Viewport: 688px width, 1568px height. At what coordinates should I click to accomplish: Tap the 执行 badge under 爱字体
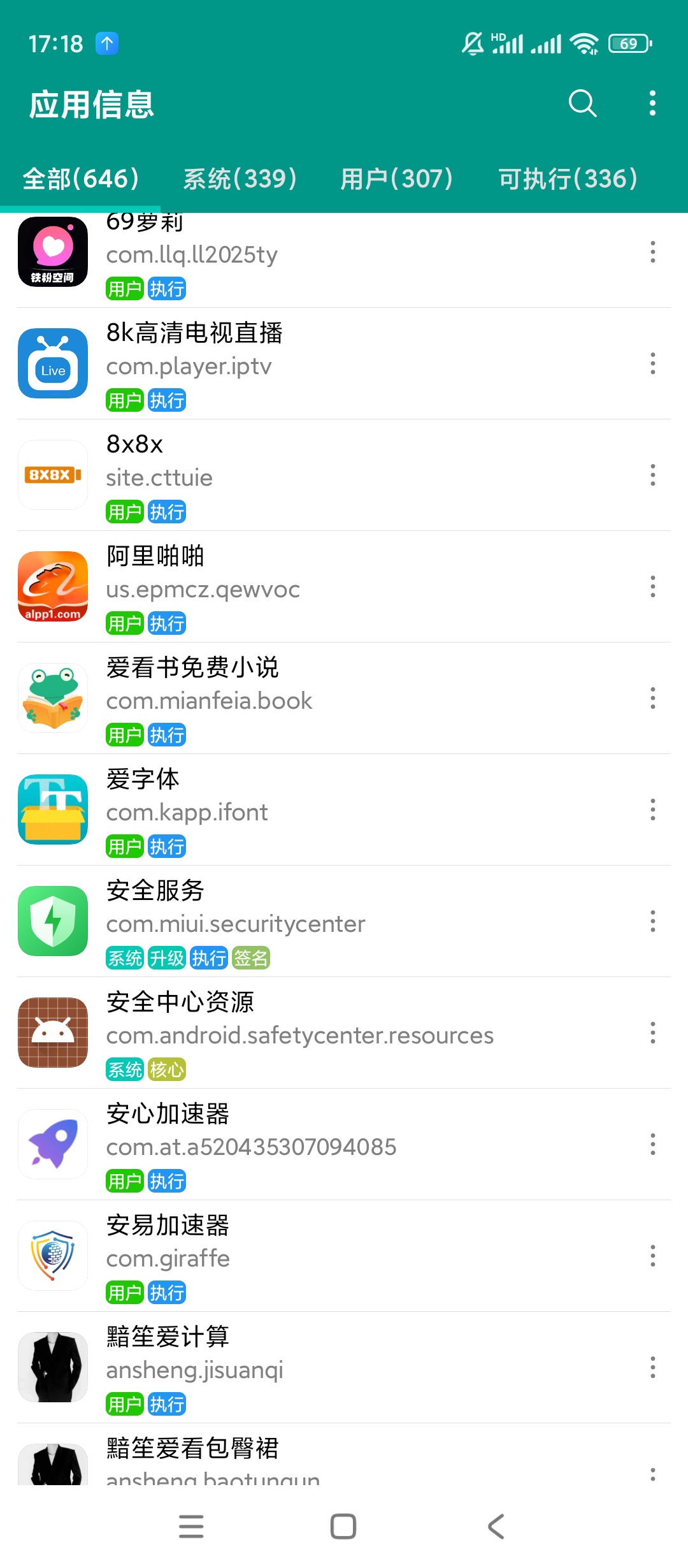(167, 846)
